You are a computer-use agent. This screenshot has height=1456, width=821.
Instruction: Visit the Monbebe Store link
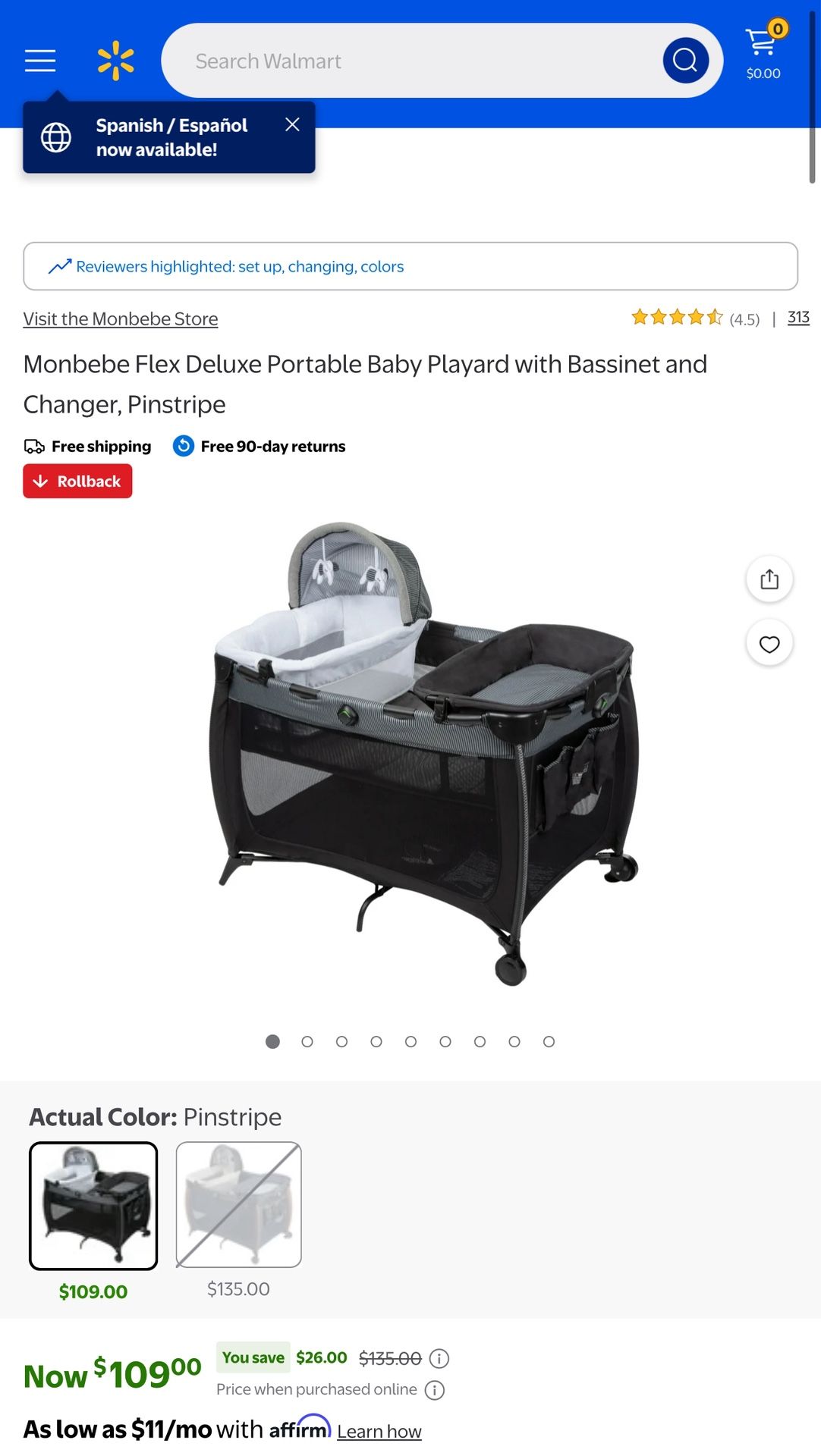(121, 319)
